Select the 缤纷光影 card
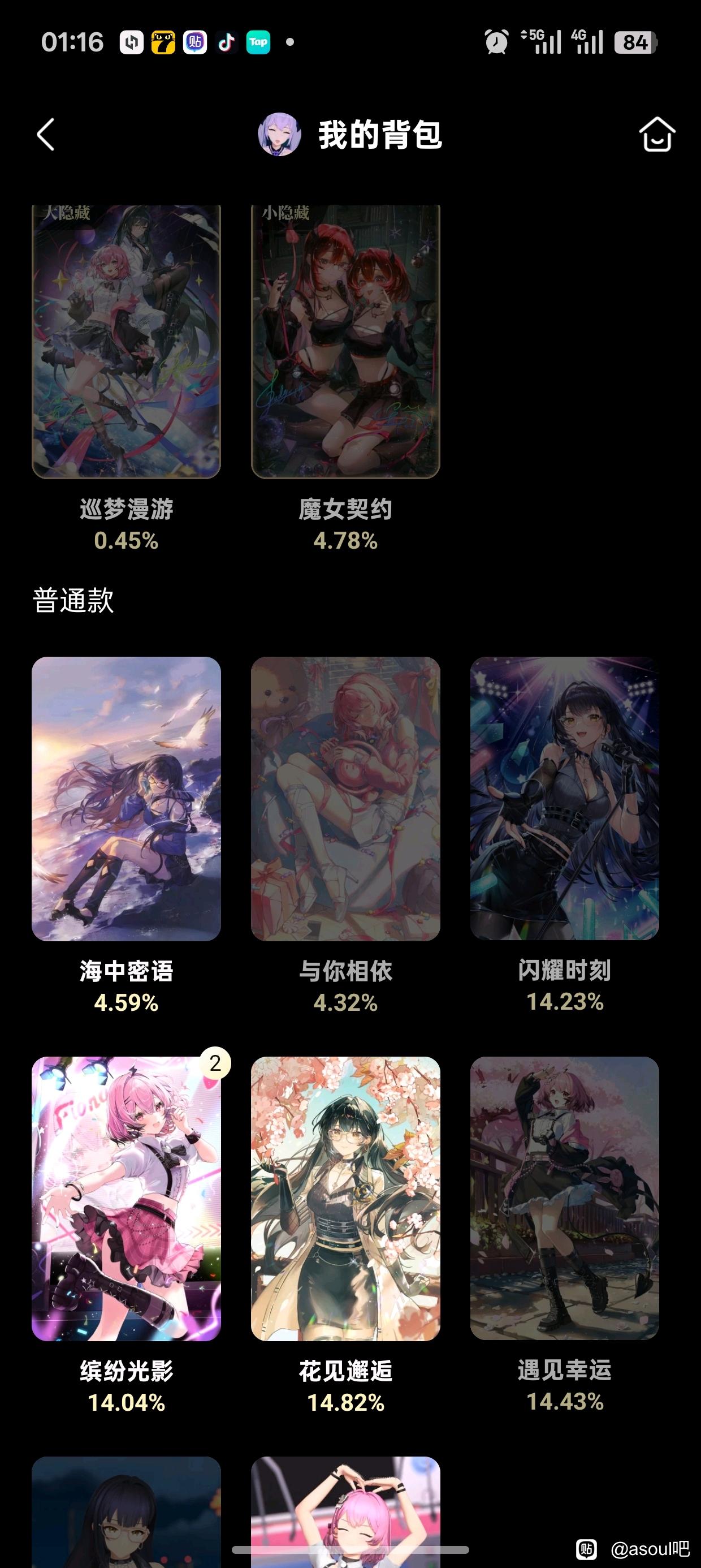The width and height of the screenshot is (701, 1568). point(126,1198)
